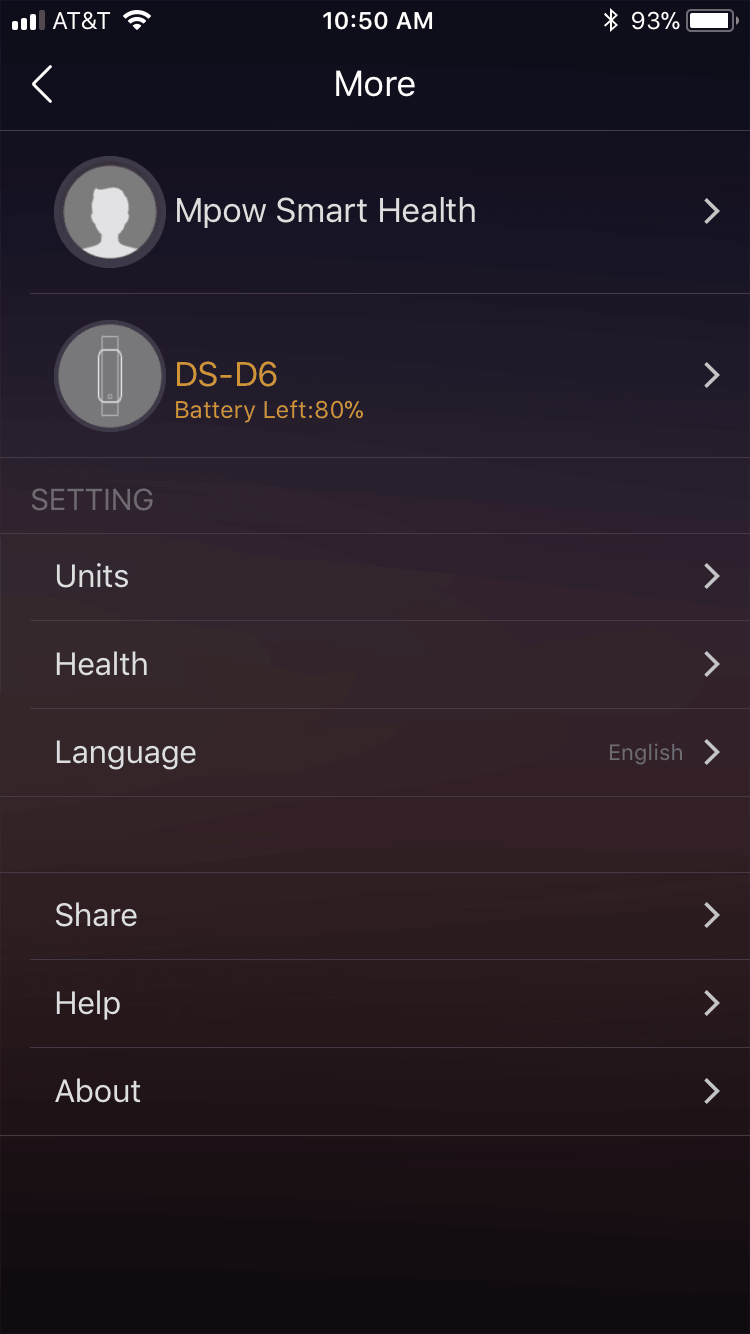View the About page
Screen dimensions: 750x1334
coord(375,1092)
